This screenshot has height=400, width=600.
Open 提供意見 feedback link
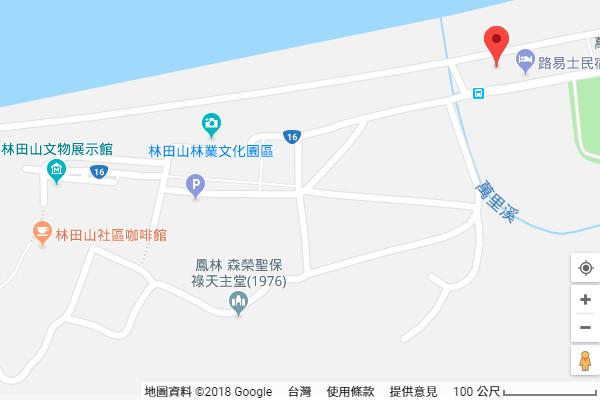click(413, 392)
